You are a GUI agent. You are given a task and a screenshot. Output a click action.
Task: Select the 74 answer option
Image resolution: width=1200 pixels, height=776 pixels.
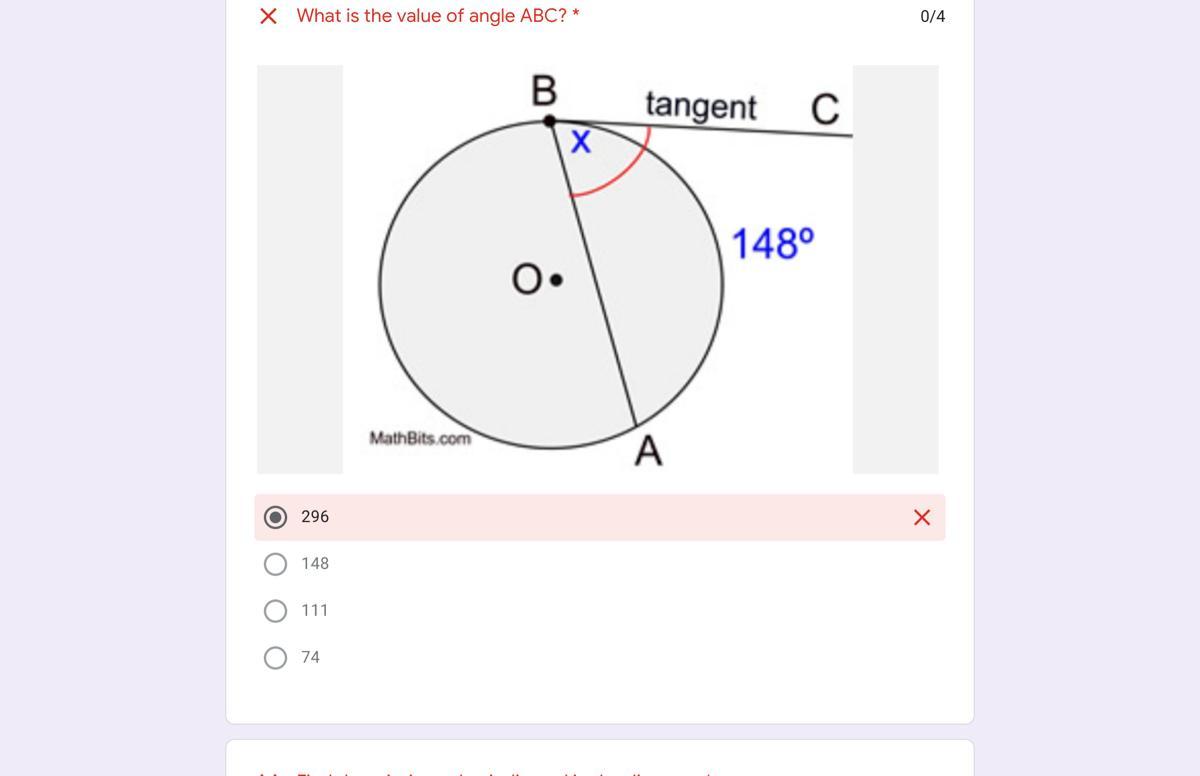276,658
